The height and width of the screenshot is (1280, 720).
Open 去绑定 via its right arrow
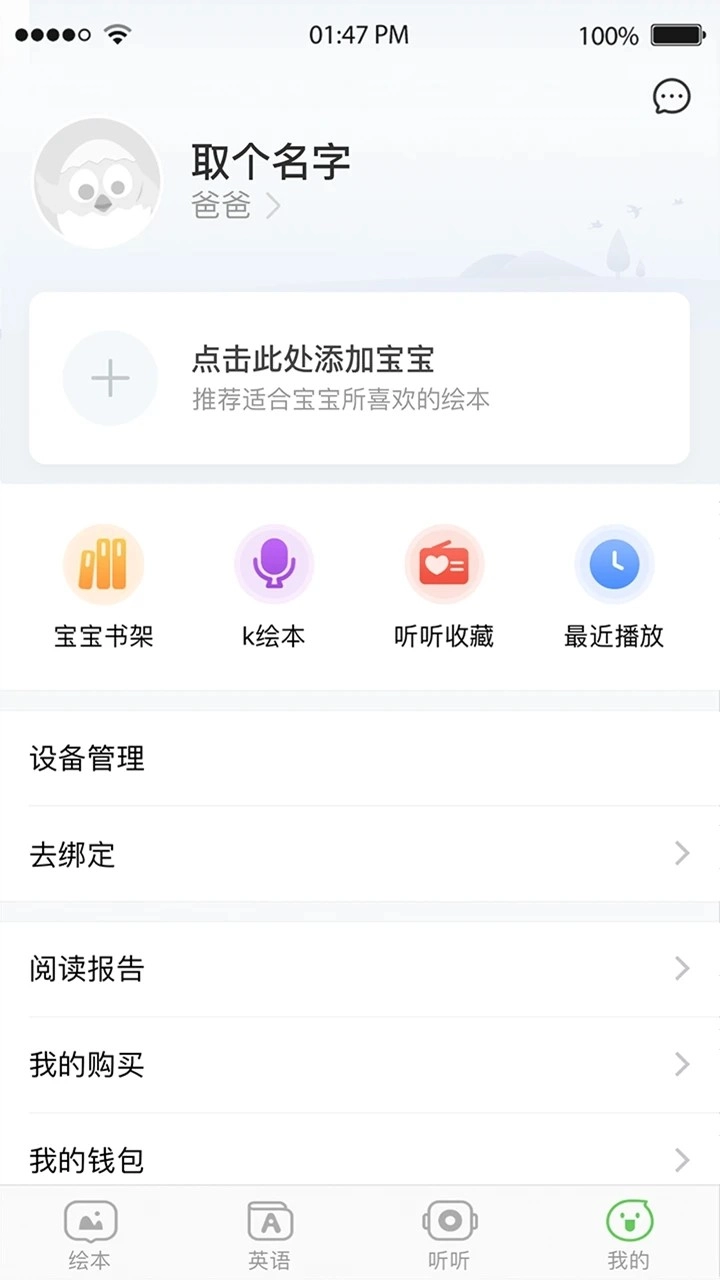(x=683, y=854)
